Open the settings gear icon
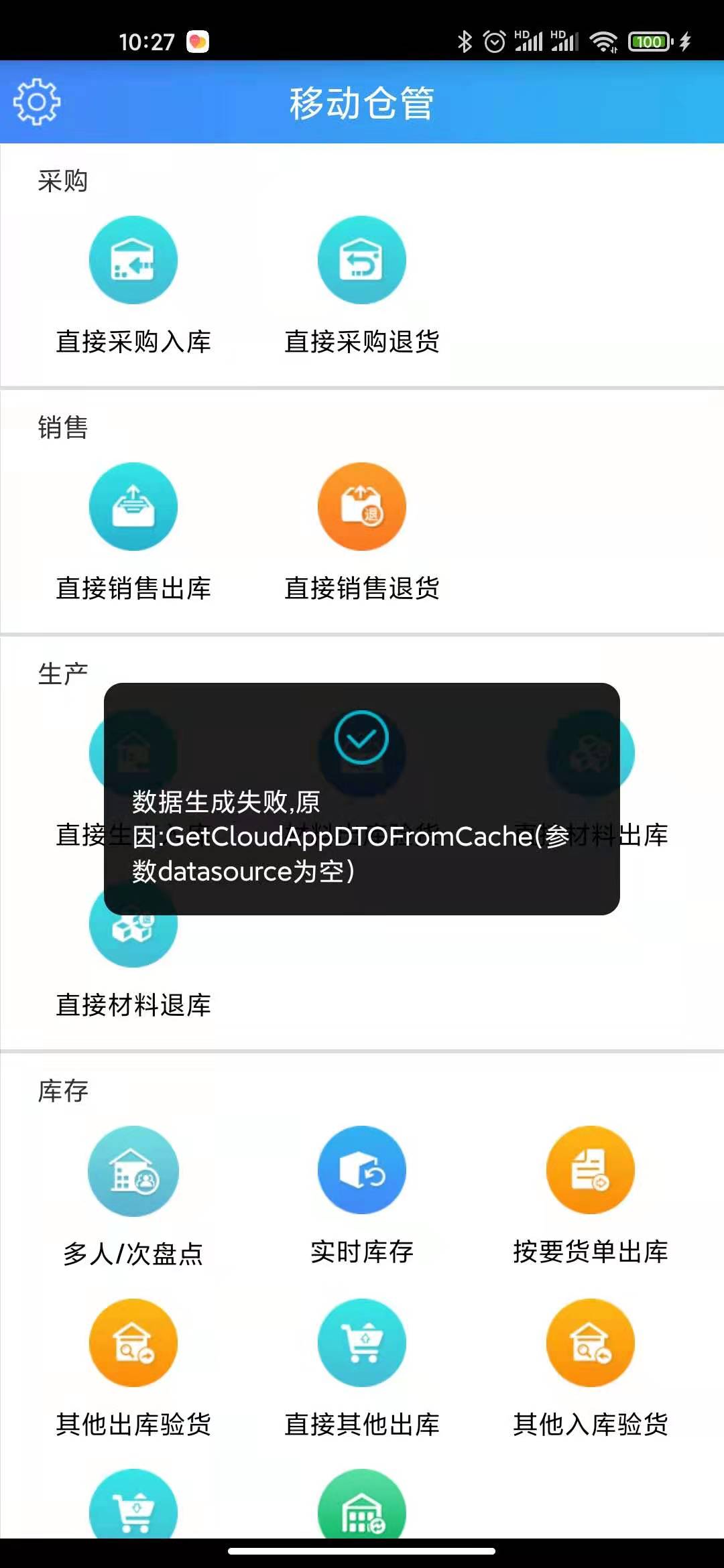 coord(37,102)
